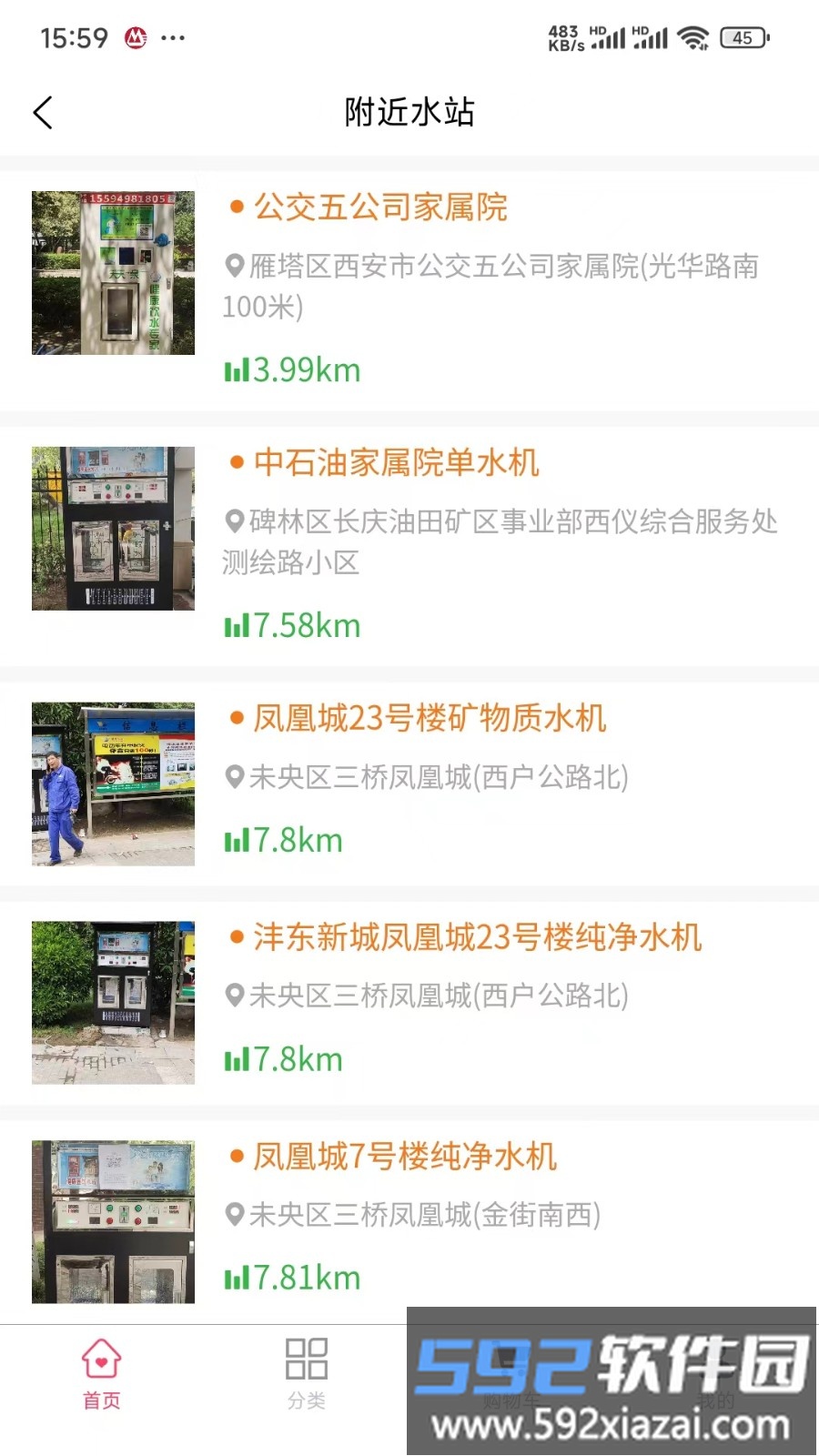Viewport: 819px width, 1456px height.
Task: Select the home icon in bottom navigation
Action: point(100,1357)
